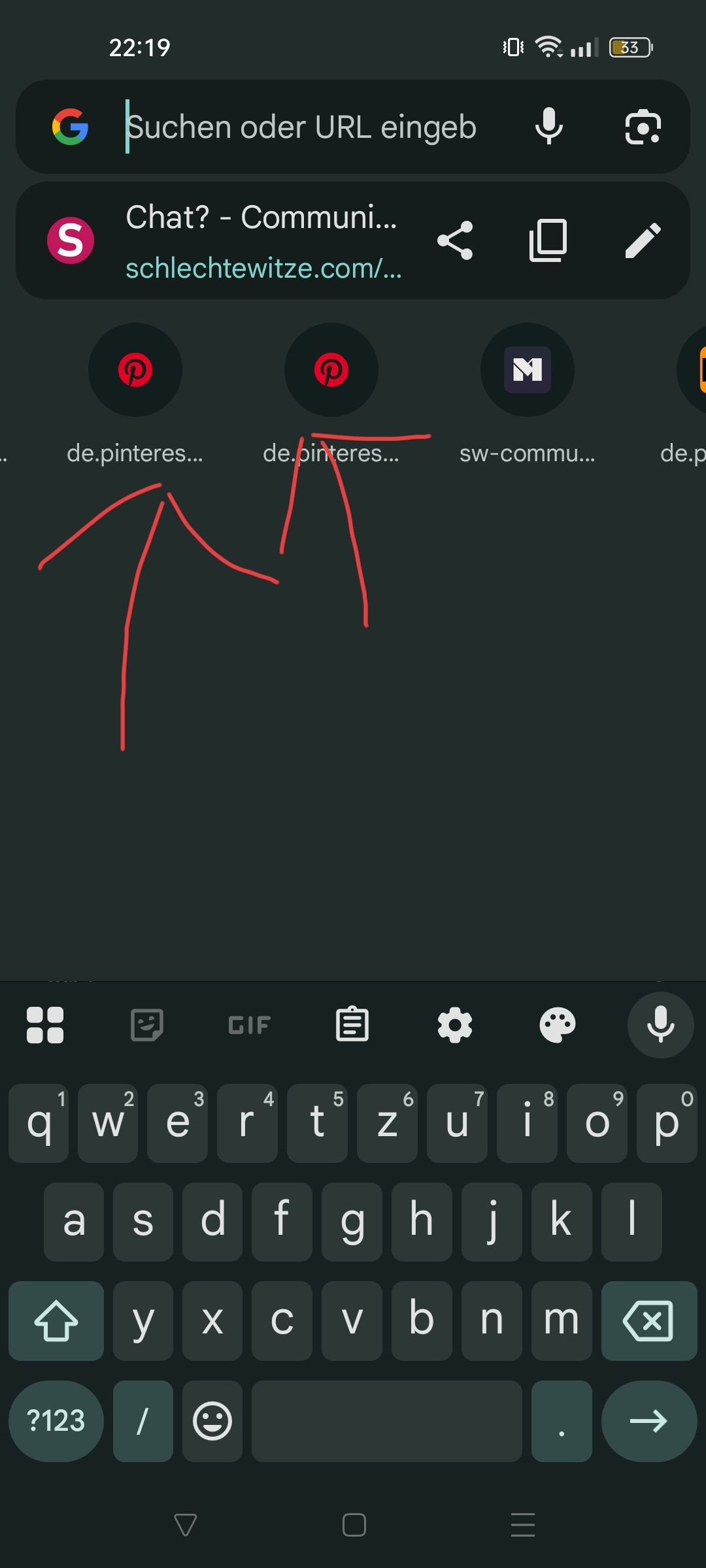Open the keyboard sticker panel
This screenshot has width=706, height=1568.
coord(147,1025)
